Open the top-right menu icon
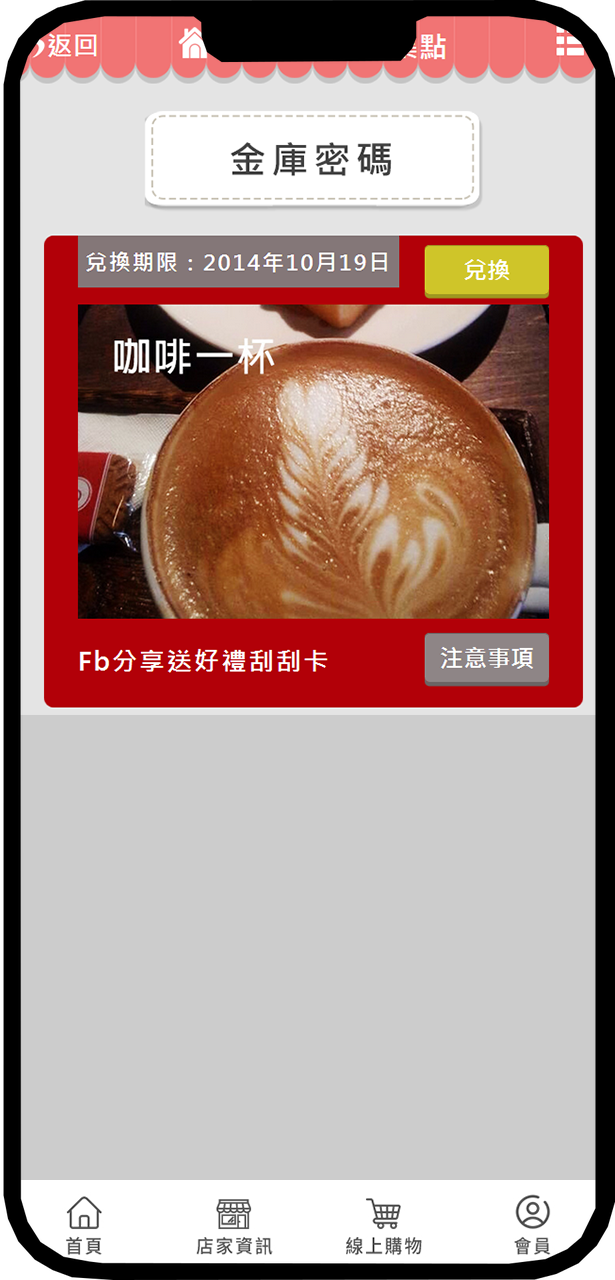 (571, 42)
